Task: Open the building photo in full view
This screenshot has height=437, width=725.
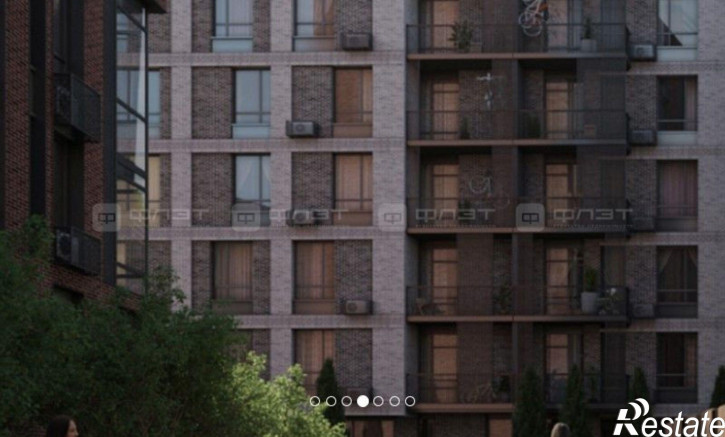Action: tap(362, 200)
